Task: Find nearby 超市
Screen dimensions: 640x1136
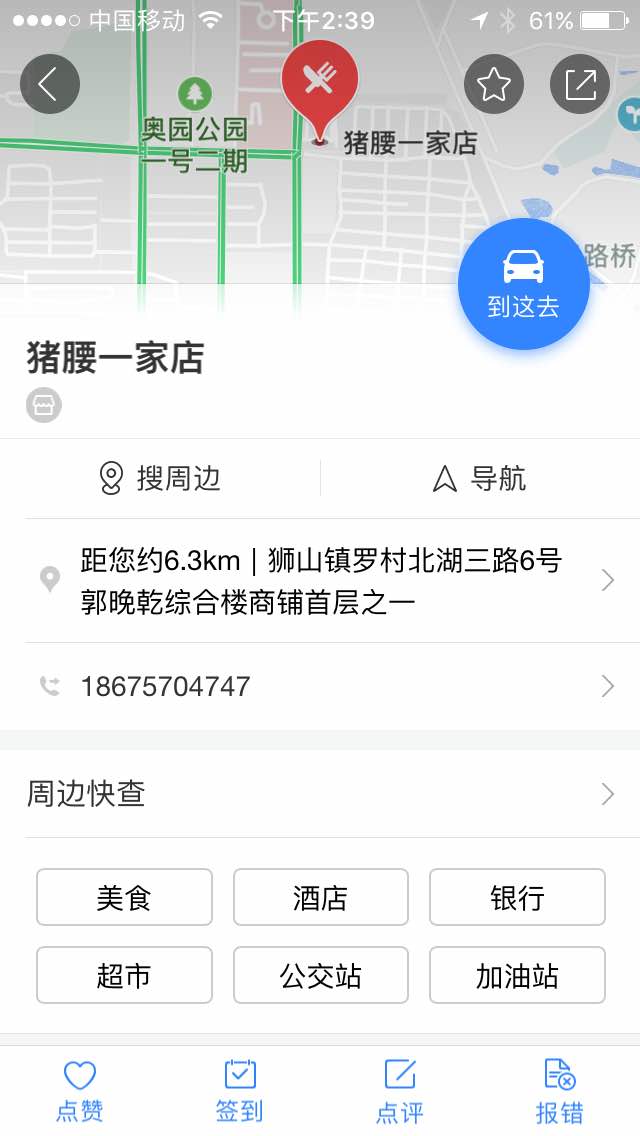Action: pos(125,975)
